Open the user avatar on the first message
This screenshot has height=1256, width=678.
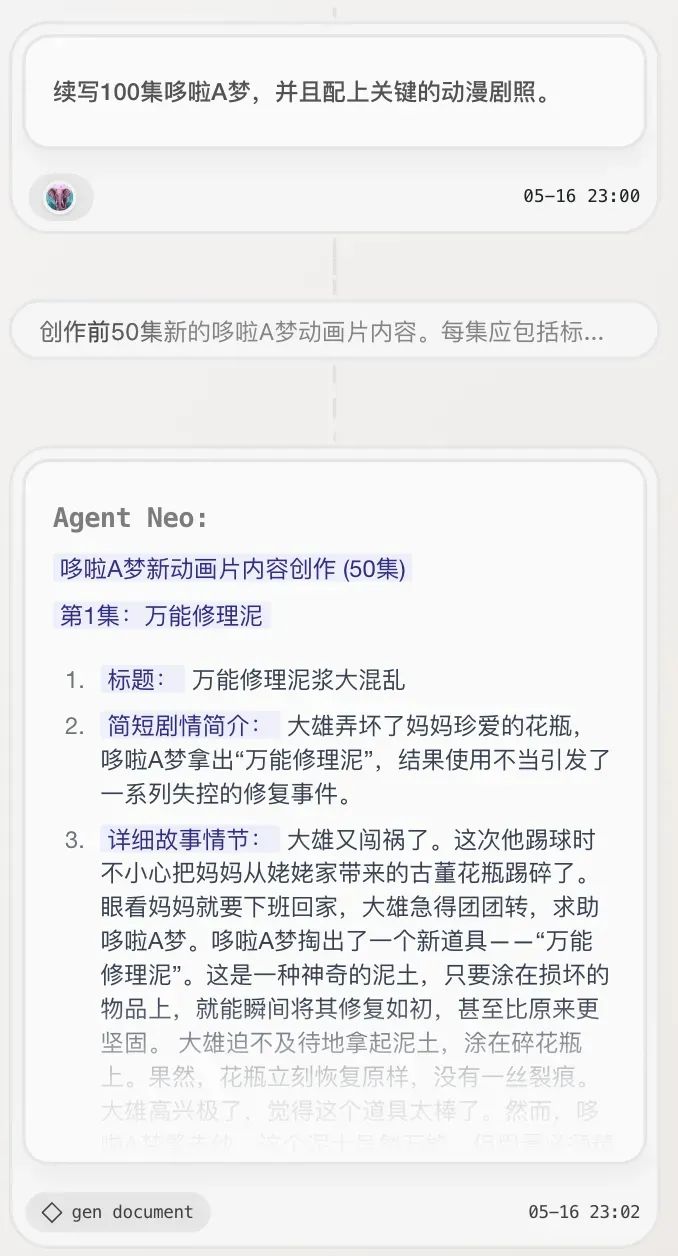[x=60, y=198]
